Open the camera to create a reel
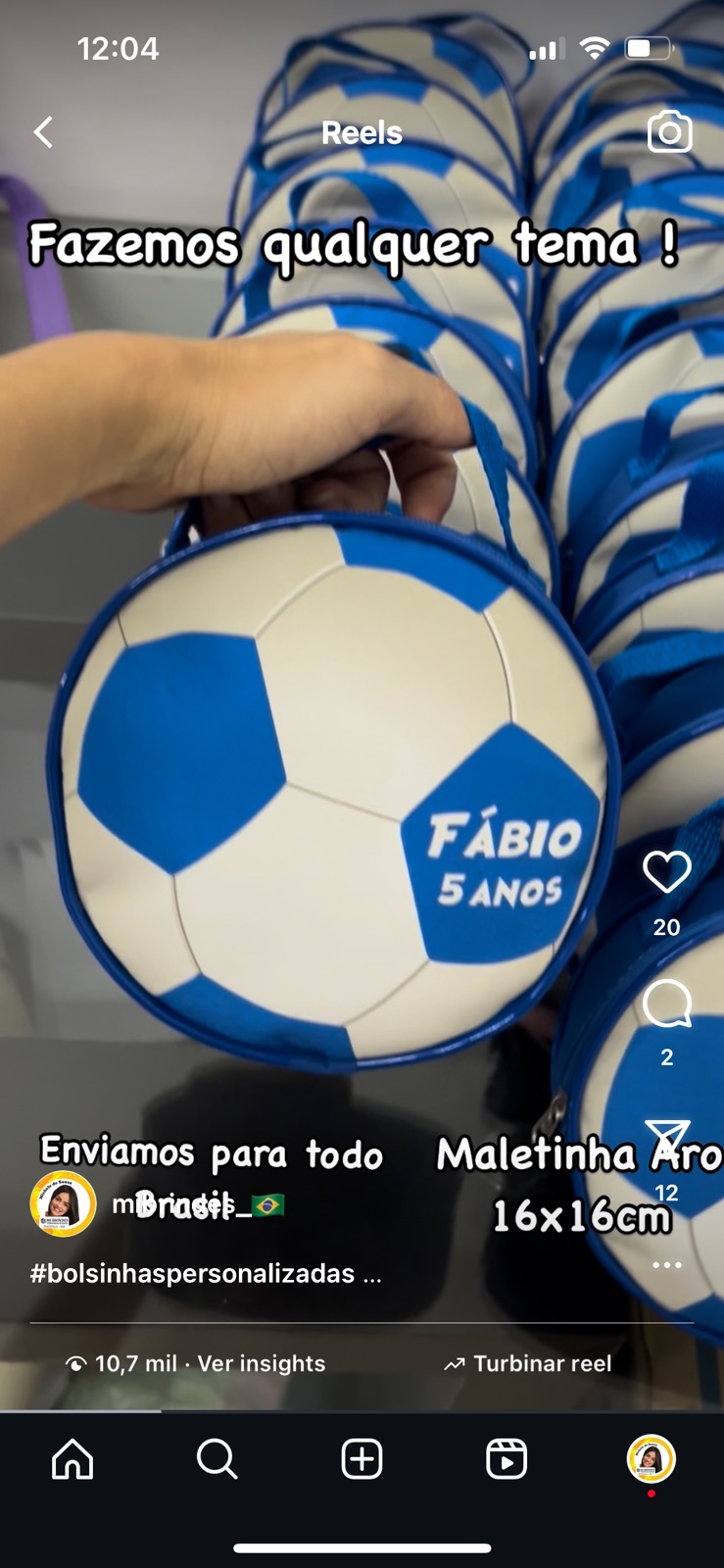 click(x=670, y=132)
